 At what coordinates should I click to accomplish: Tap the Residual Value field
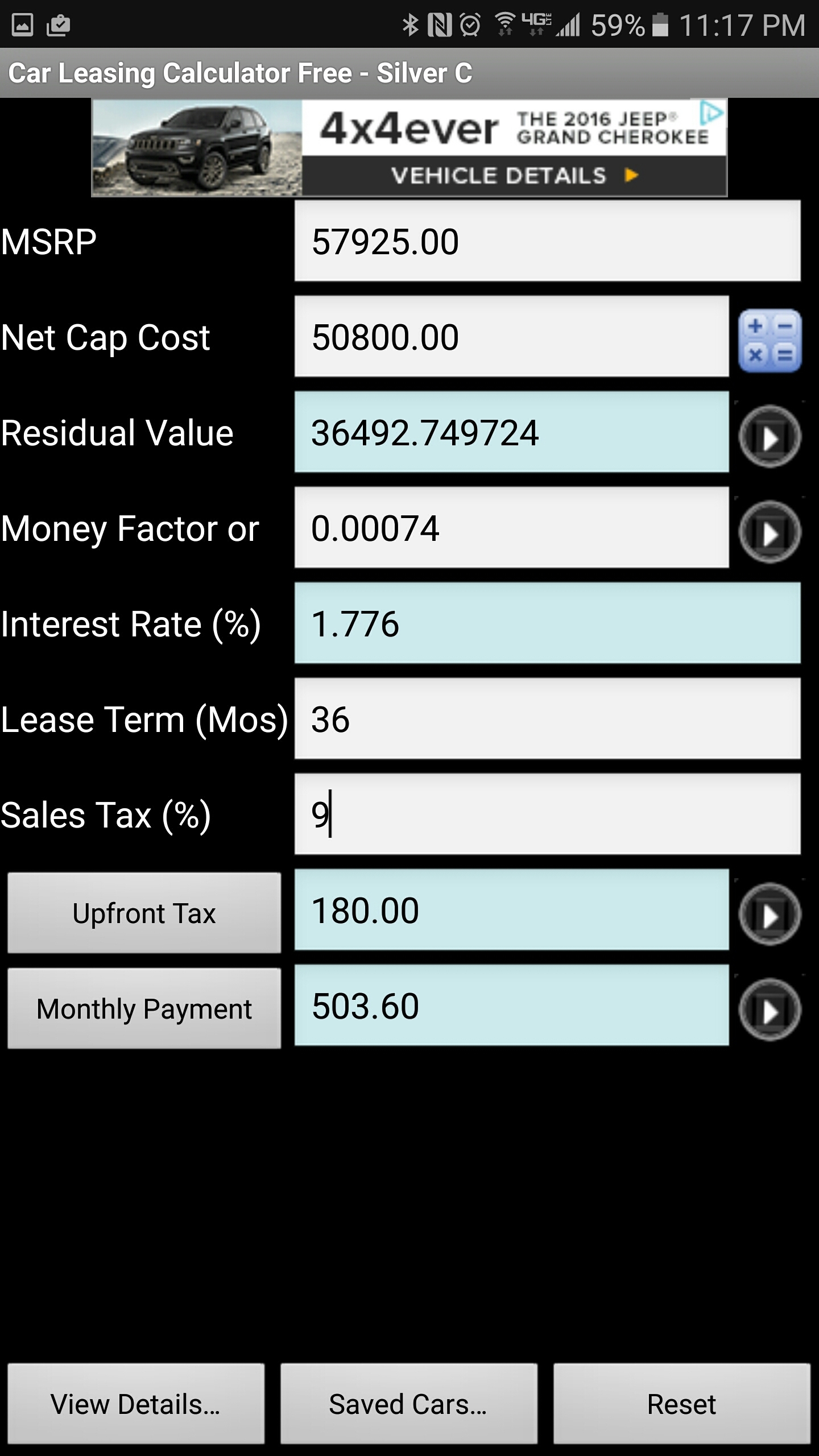point(511,432)
